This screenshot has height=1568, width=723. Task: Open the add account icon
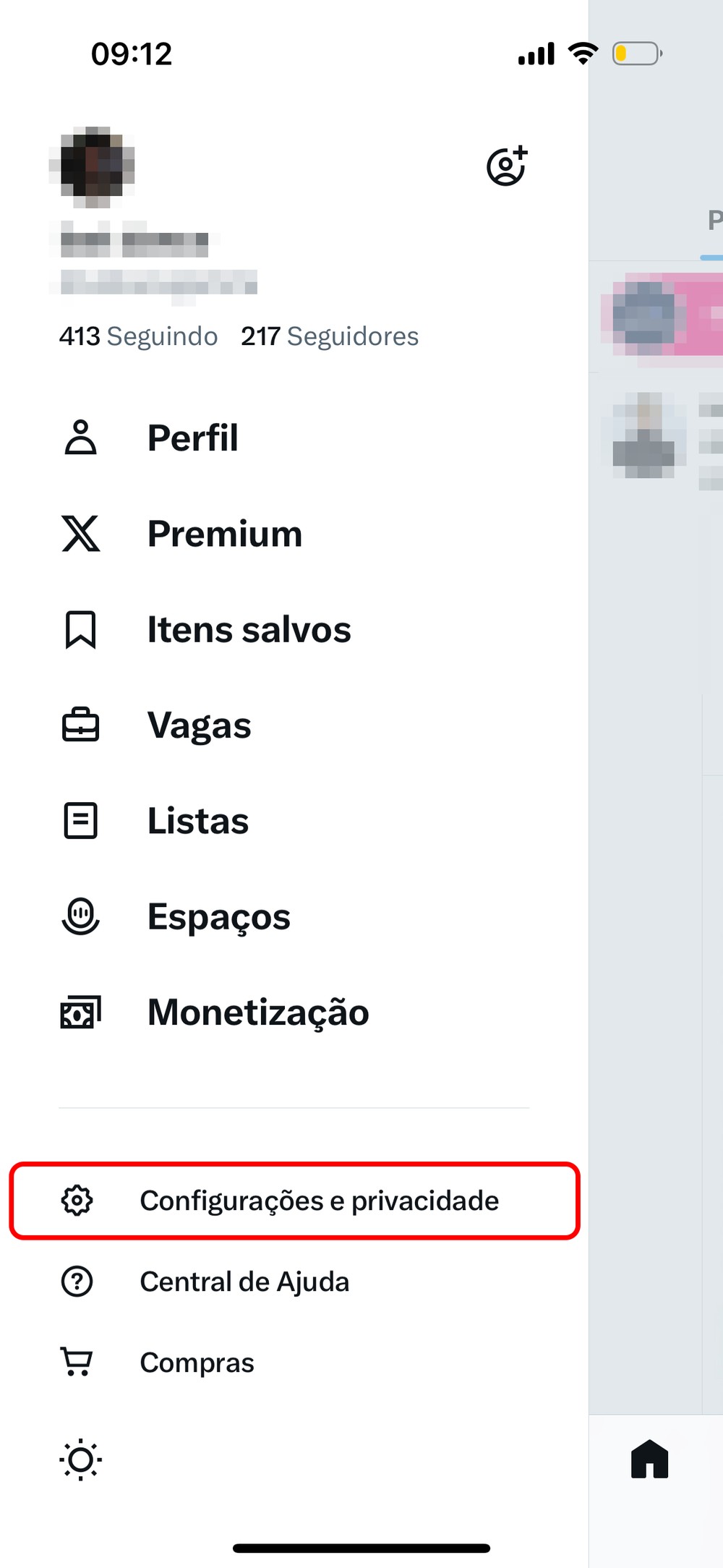(506, 166)
